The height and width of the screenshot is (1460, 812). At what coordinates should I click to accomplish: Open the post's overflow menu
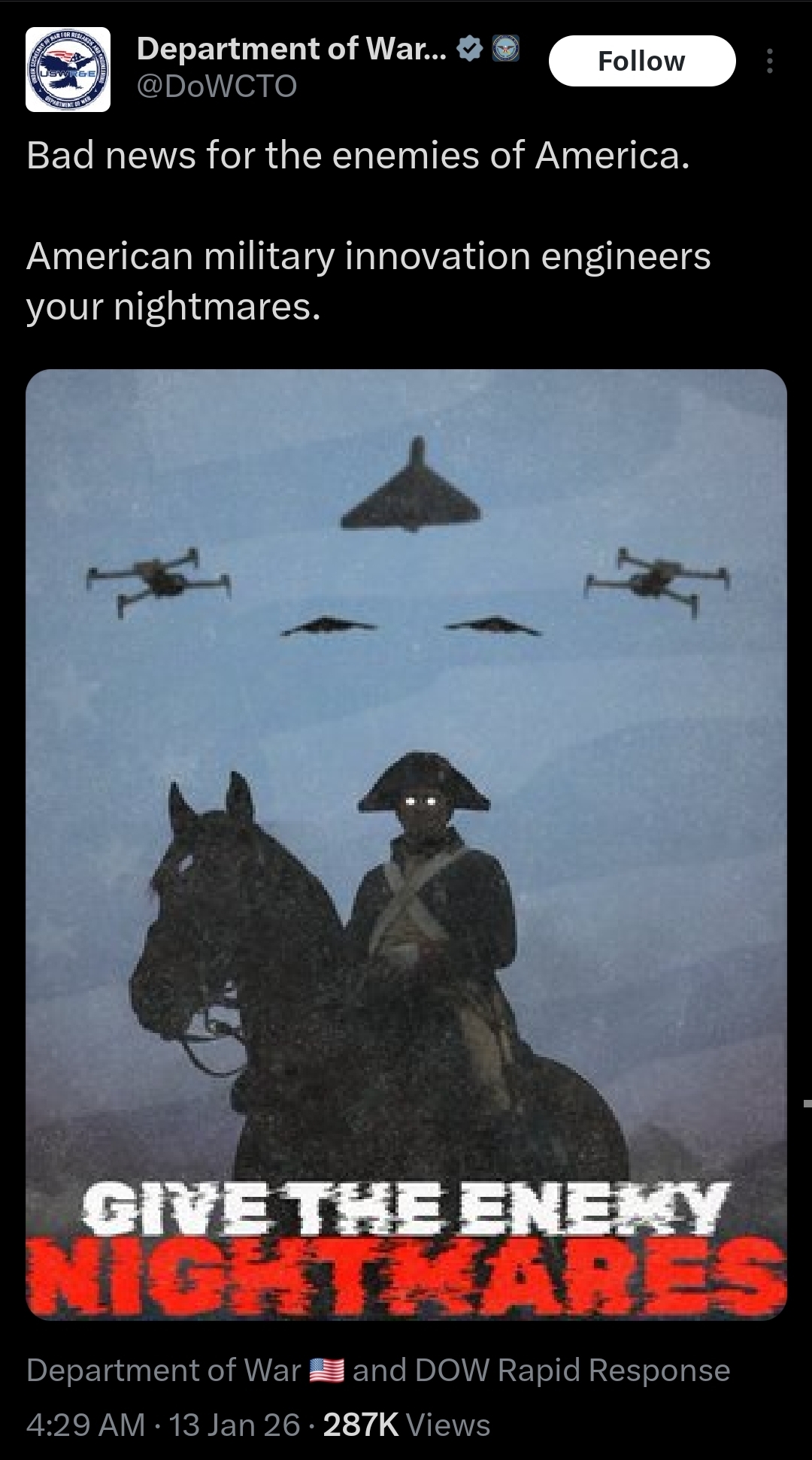click(769, 61)
